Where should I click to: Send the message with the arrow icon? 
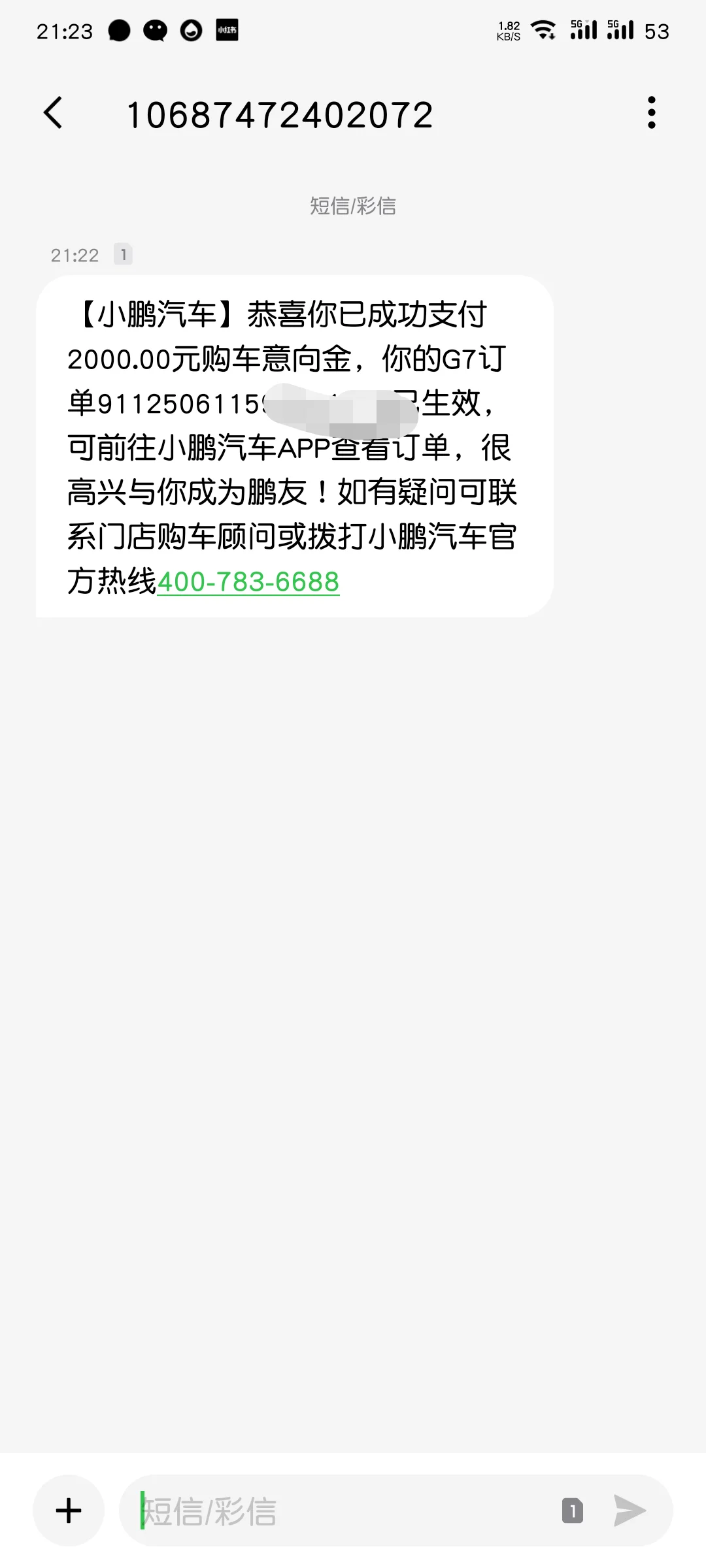[630, 1511]
